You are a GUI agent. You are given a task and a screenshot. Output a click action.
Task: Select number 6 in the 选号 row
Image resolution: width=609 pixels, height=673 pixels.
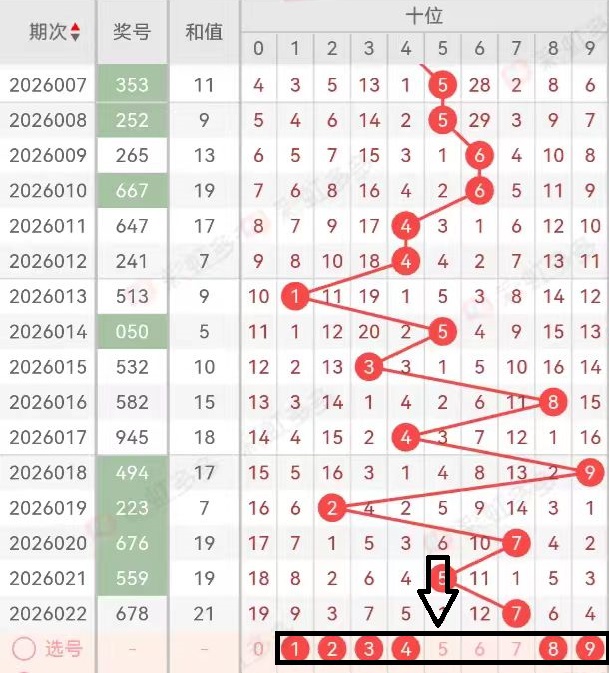tap(480, 650)
